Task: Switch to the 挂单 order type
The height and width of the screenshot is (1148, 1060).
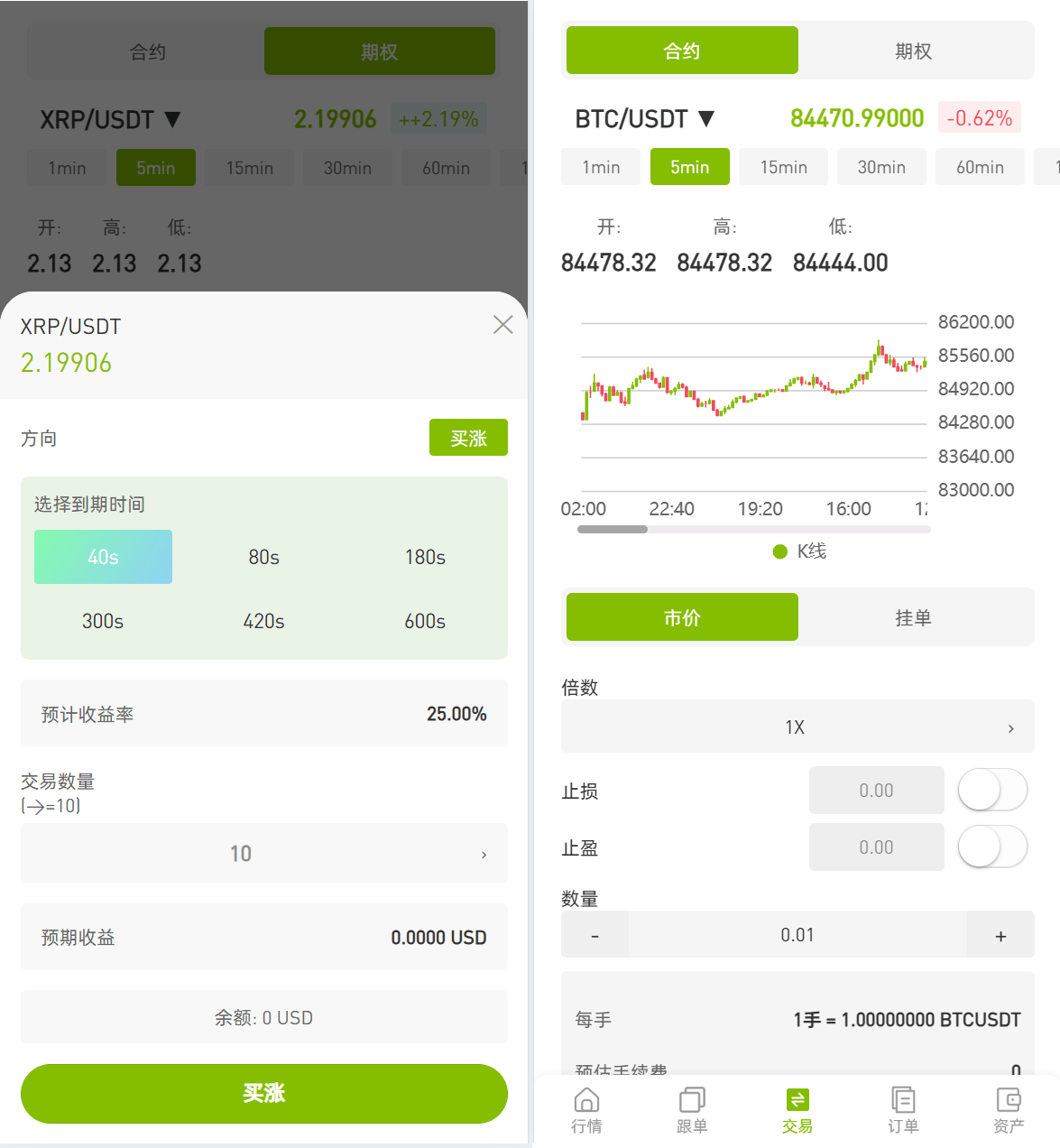Action: click(x=913, y=617)
